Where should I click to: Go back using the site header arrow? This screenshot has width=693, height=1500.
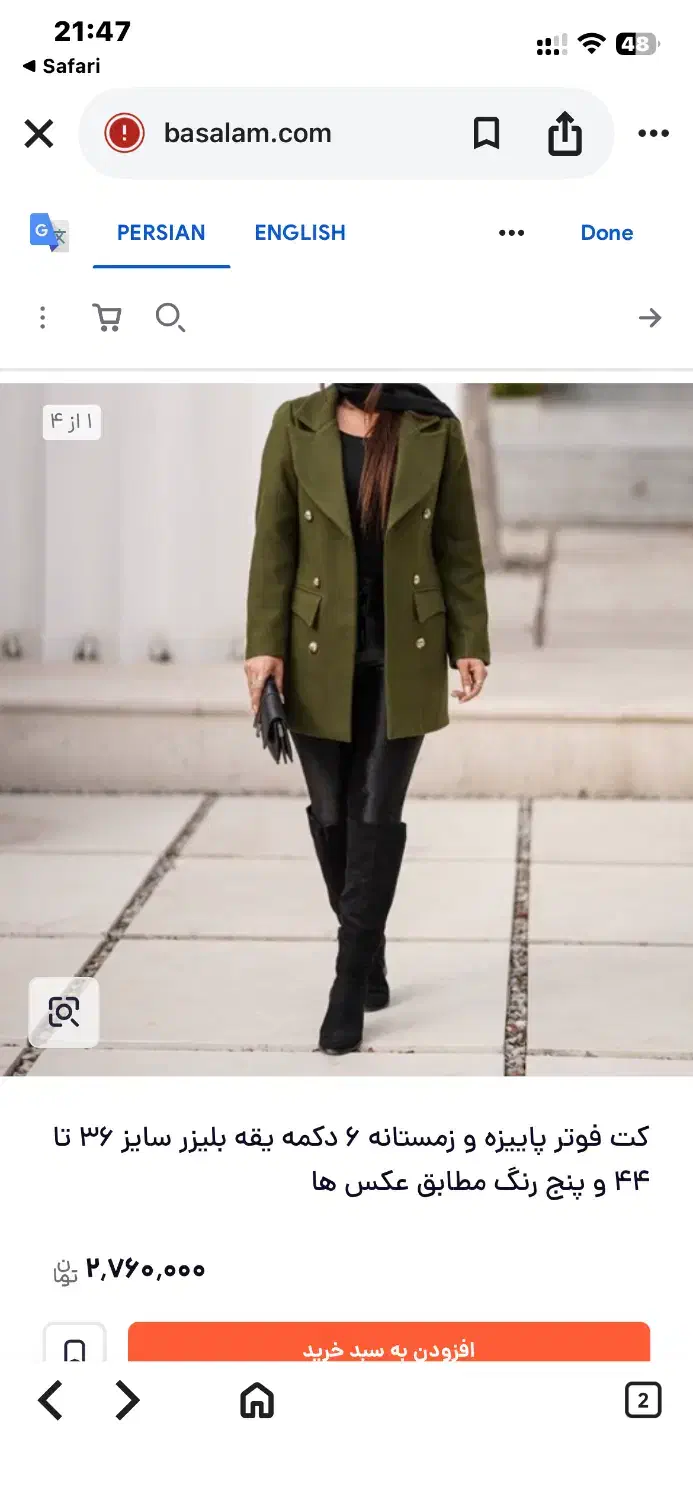[650, 318]
